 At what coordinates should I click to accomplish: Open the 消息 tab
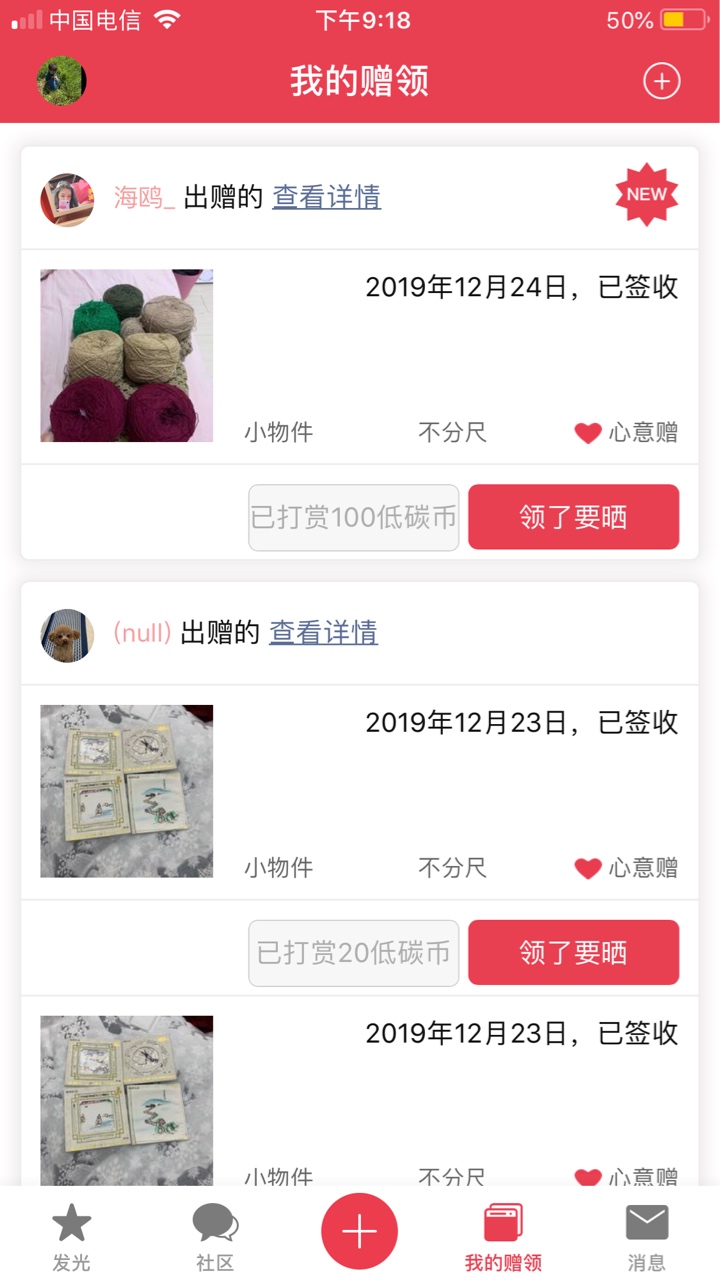[647, 1237]
